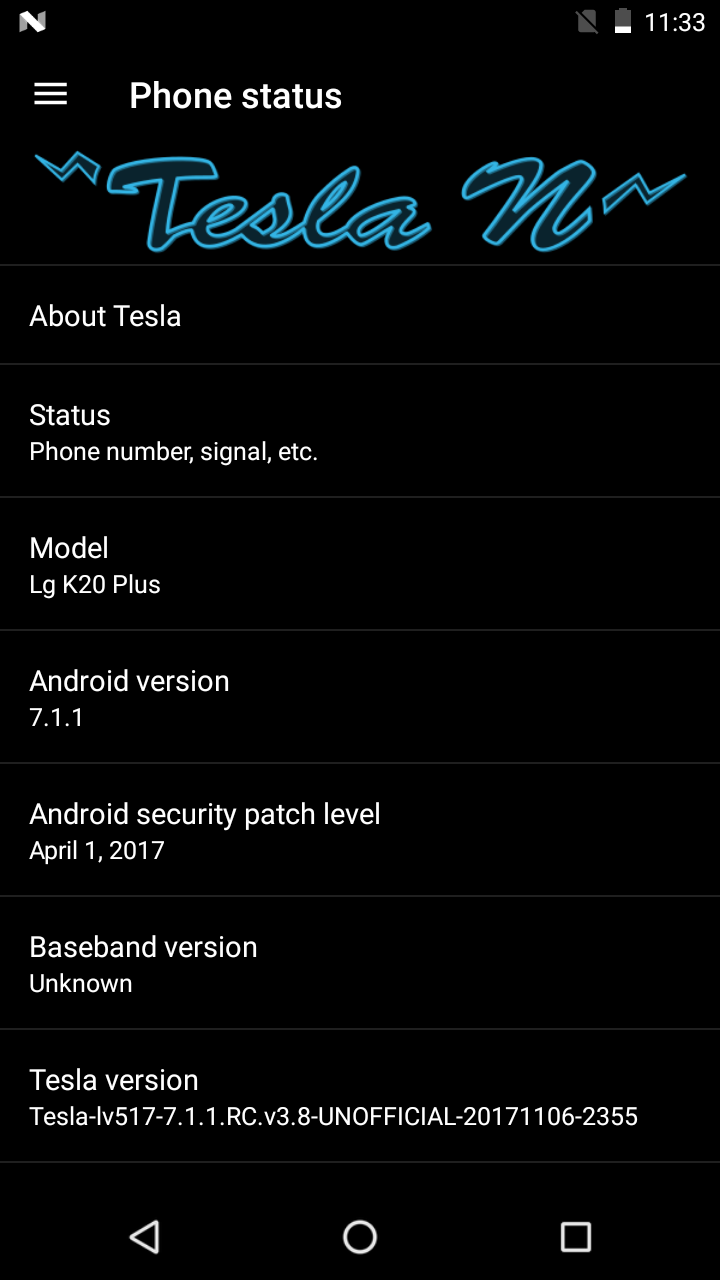This screenshot has height=1280, width=720.
Task: Tap the Android version 7.1.1 row
Action: [360, 697]
